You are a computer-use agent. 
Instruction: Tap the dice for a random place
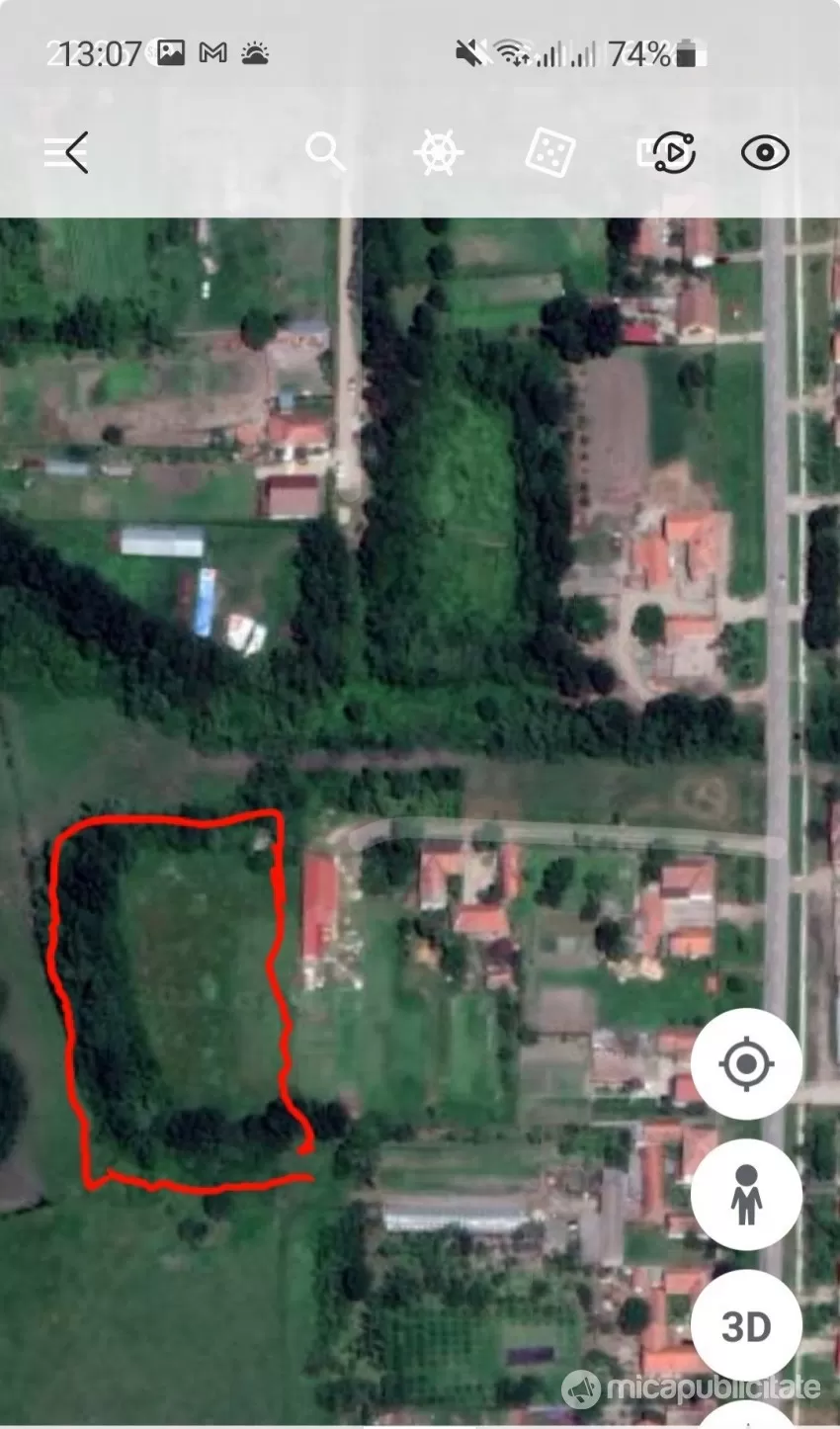[549, 153]
